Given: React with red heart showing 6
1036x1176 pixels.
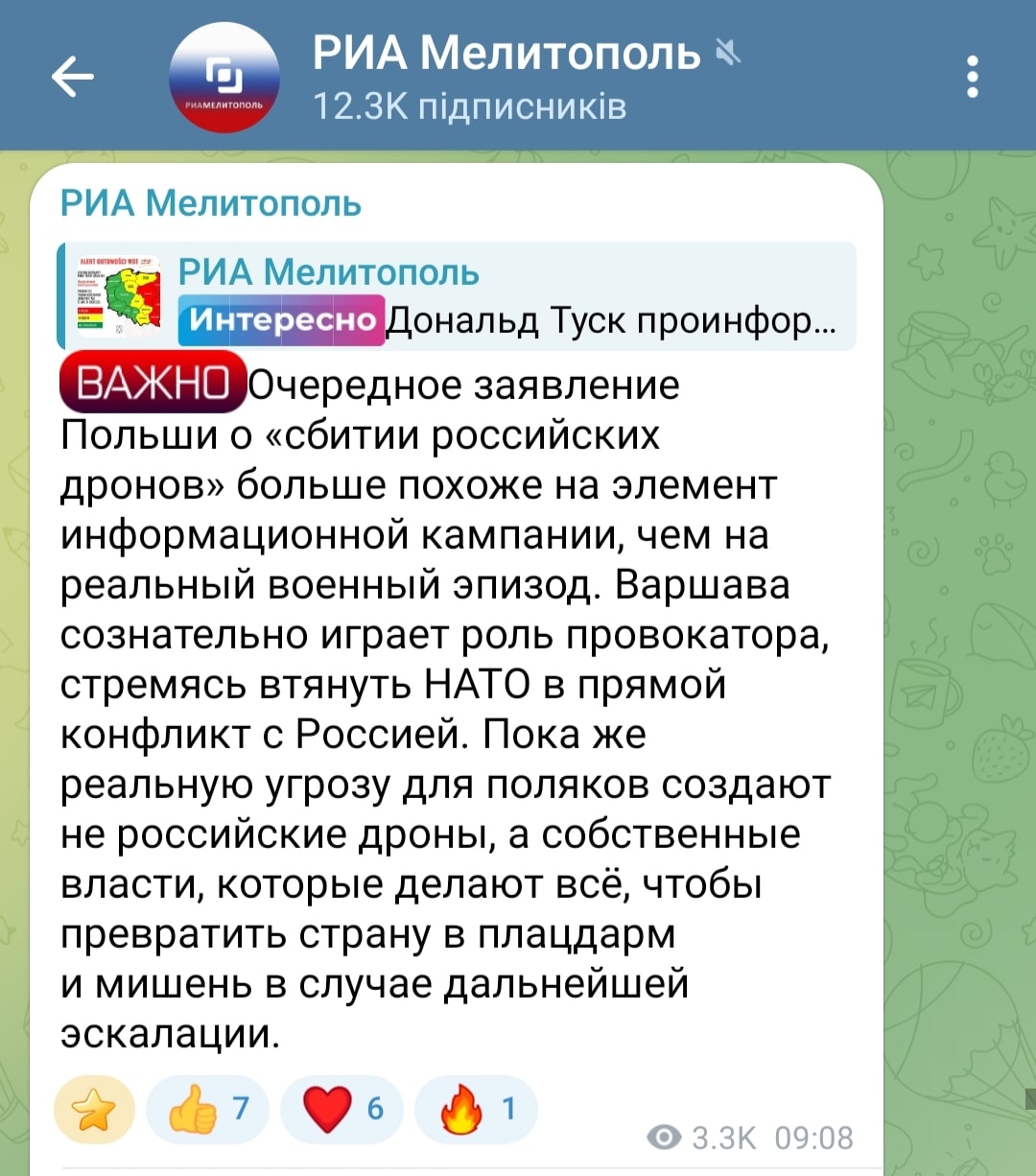Looking at the screenshot, I should tap(342, 1111).
